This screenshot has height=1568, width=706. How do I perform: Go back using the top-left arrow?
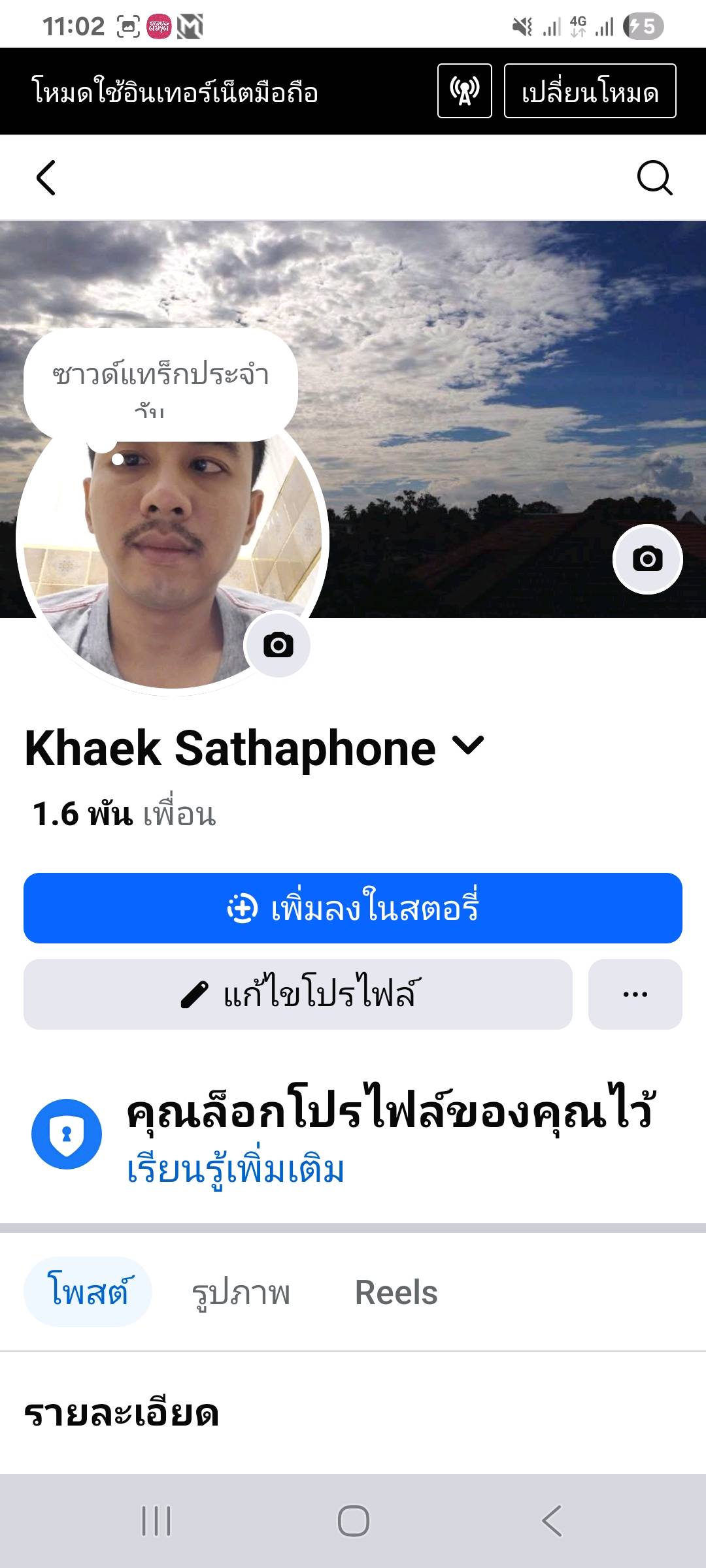click(x=46, y=178)
